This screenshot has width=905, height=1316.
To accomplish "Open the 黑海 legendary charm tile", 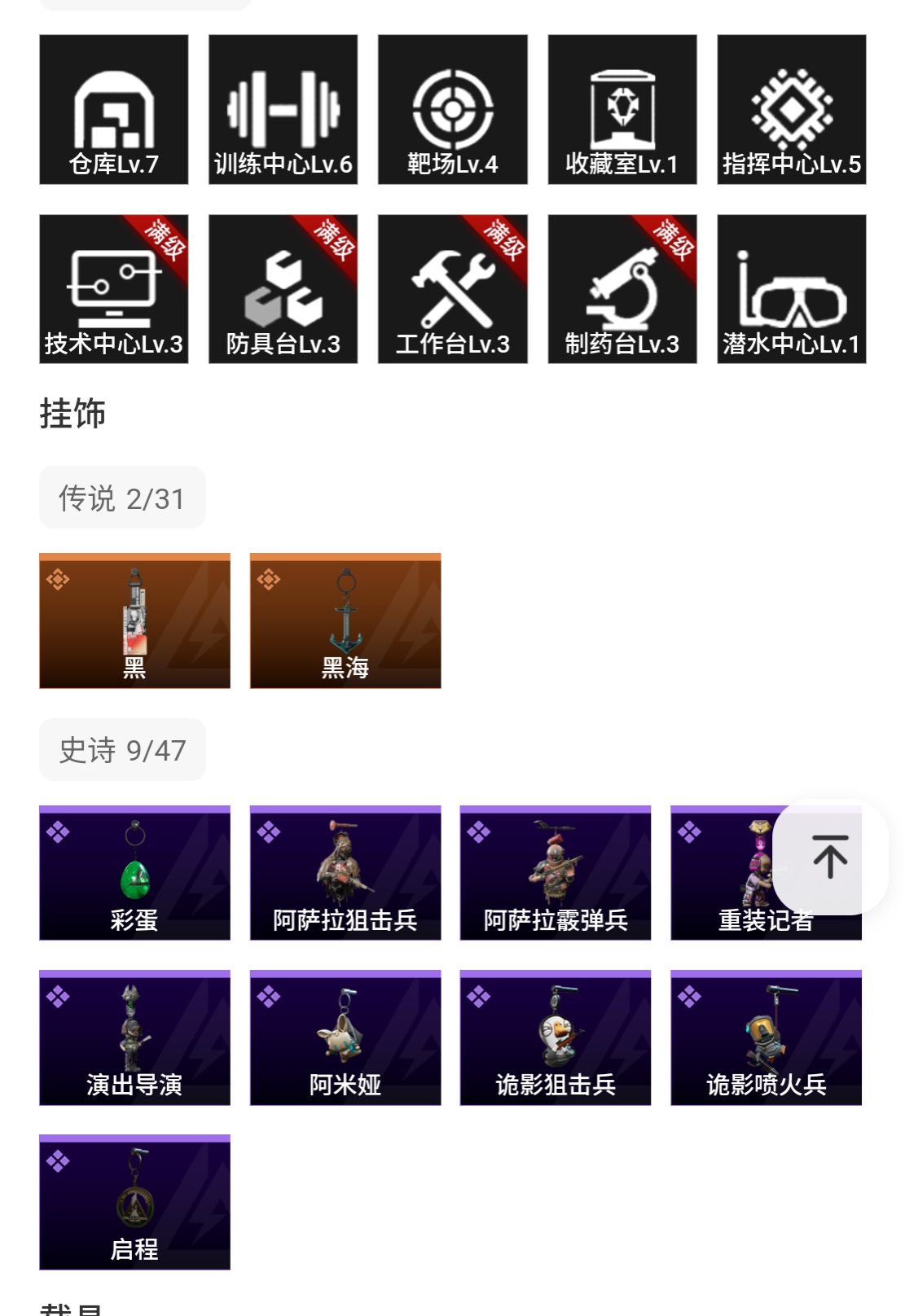I will point(345,621).
